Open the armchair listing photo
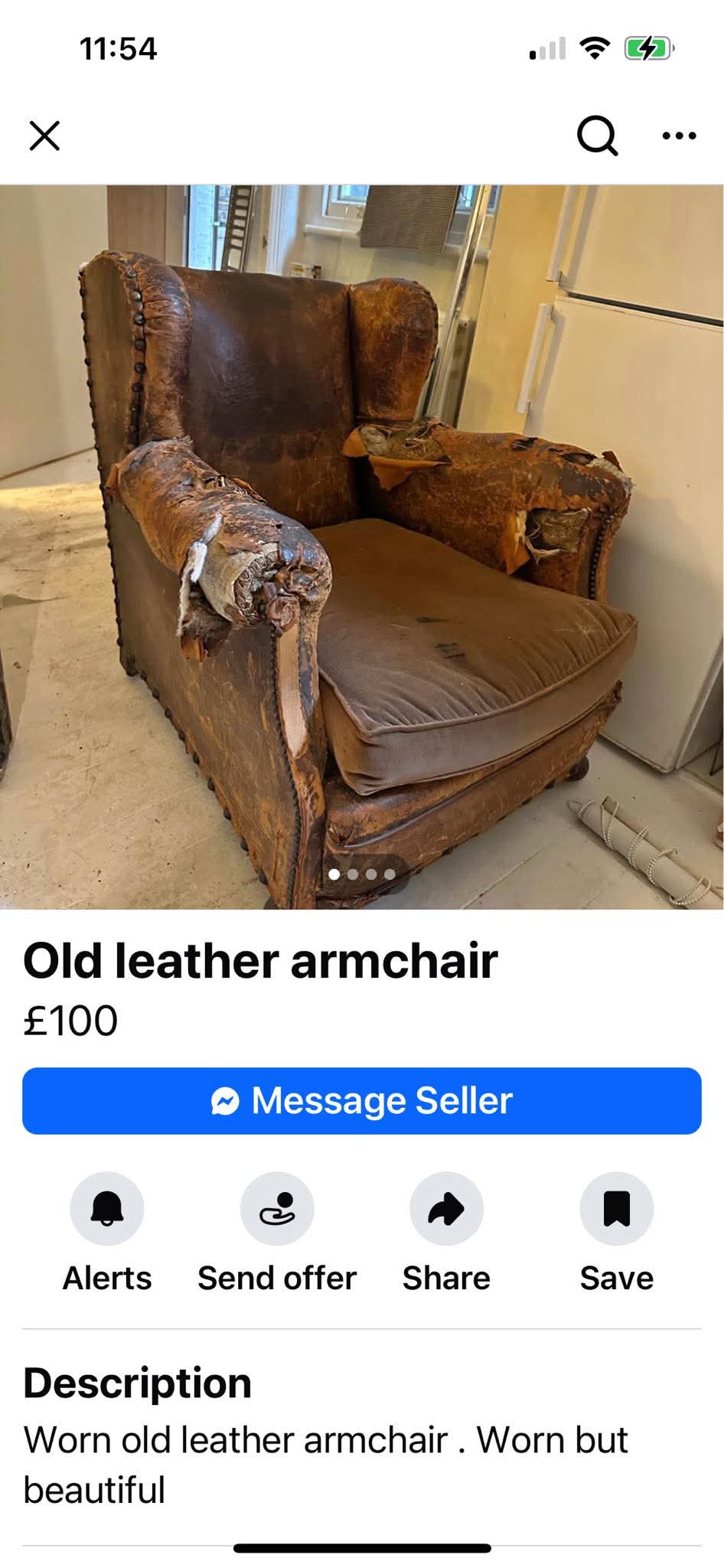 click(x=362, y=547)
